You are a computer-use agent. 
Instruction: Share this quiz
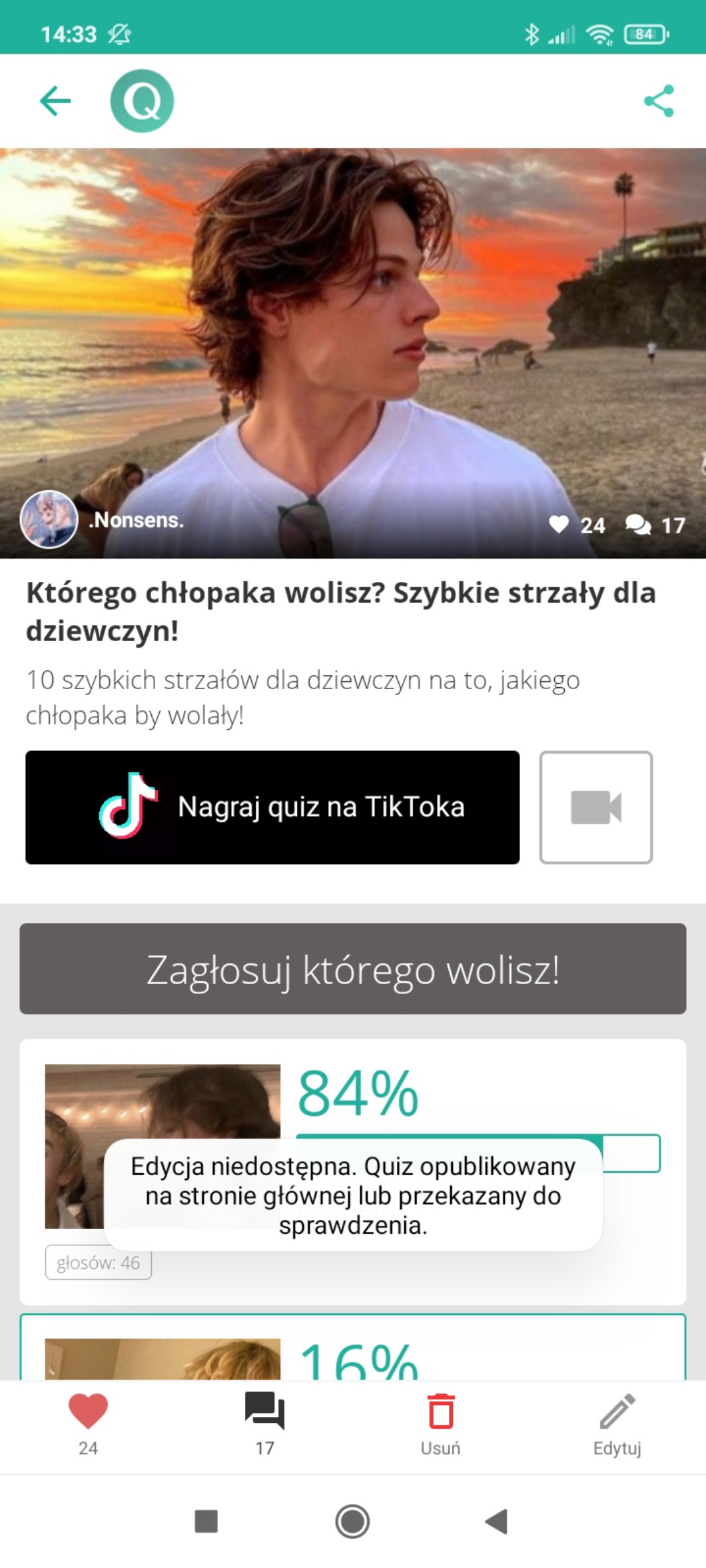pyautogui.click(x=659, y=101)
